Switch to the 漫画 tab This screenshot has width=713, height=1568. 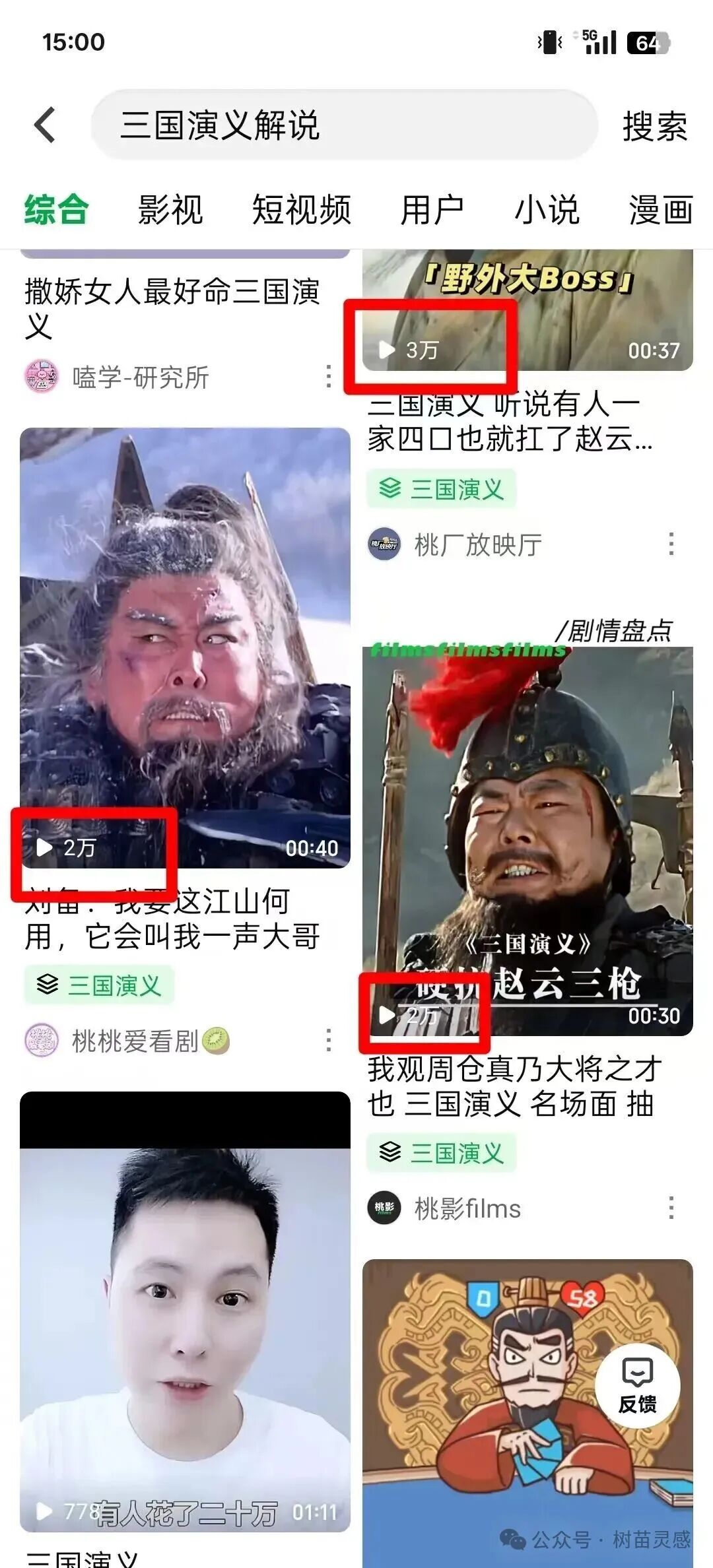(658, 211)
